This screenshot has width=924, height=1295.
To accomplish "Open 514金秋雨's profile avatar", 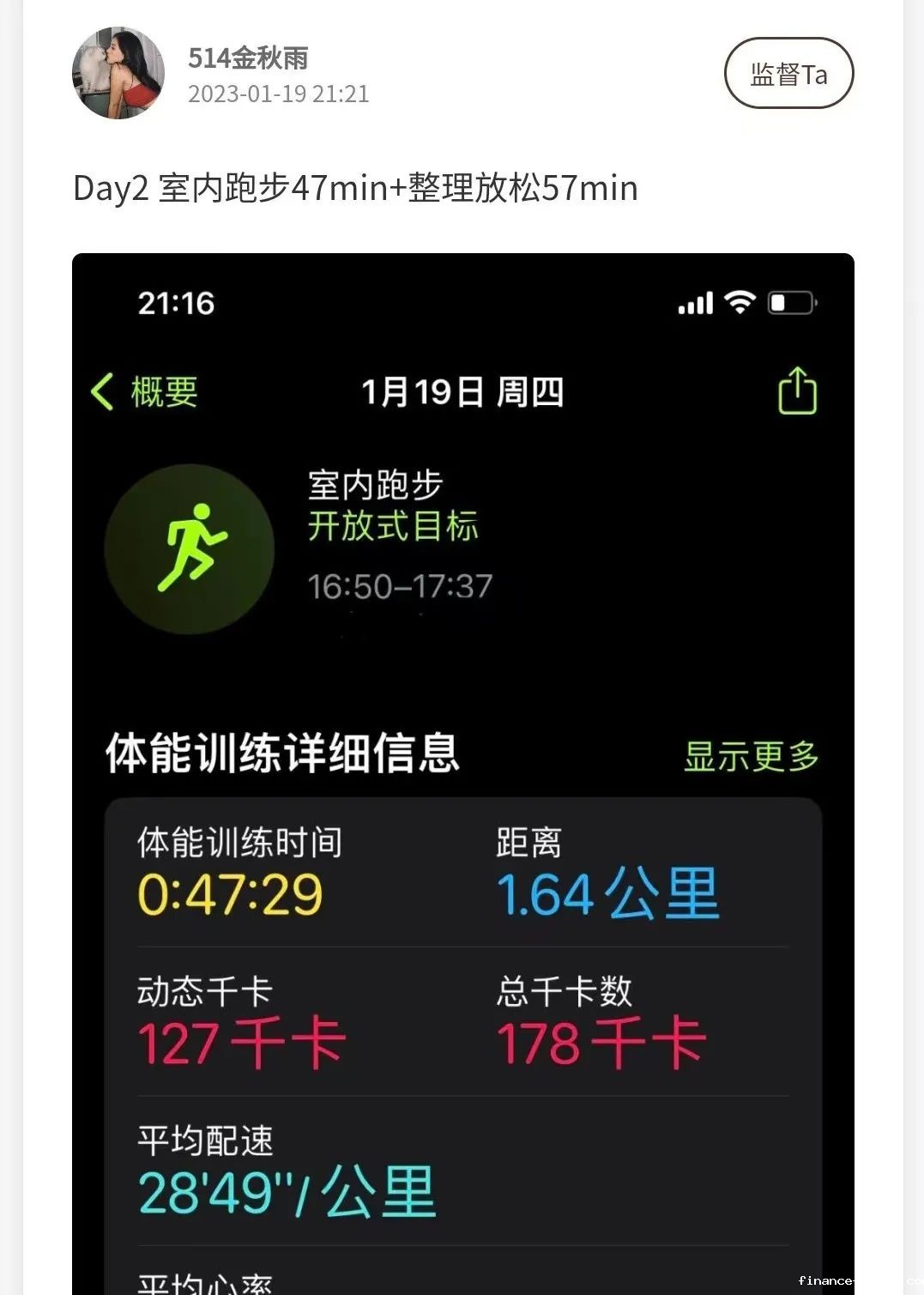I will pyautogui.click(x=118, y=73).
